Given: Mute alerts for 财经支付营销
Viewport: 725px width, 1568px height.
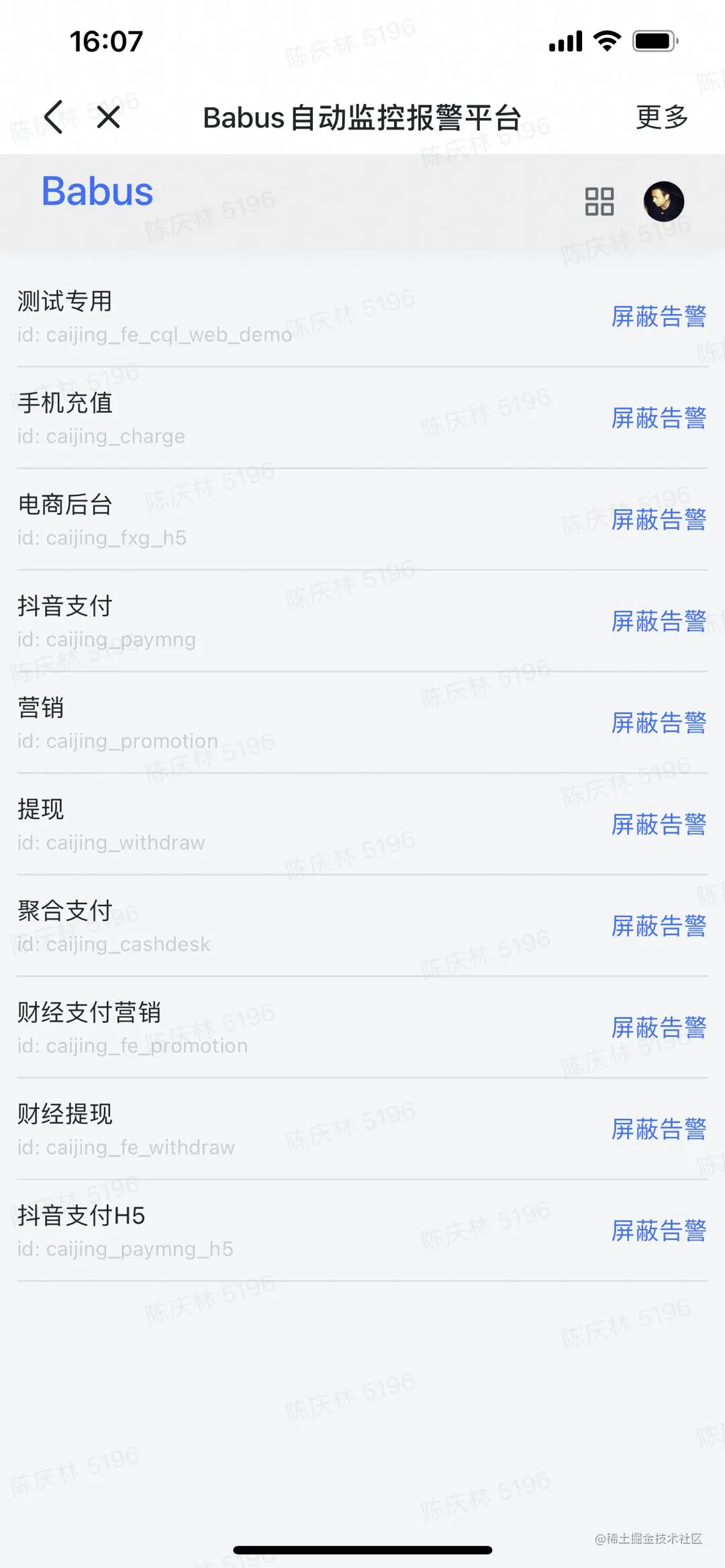Looking at the screenshot, I should 659,1028.
